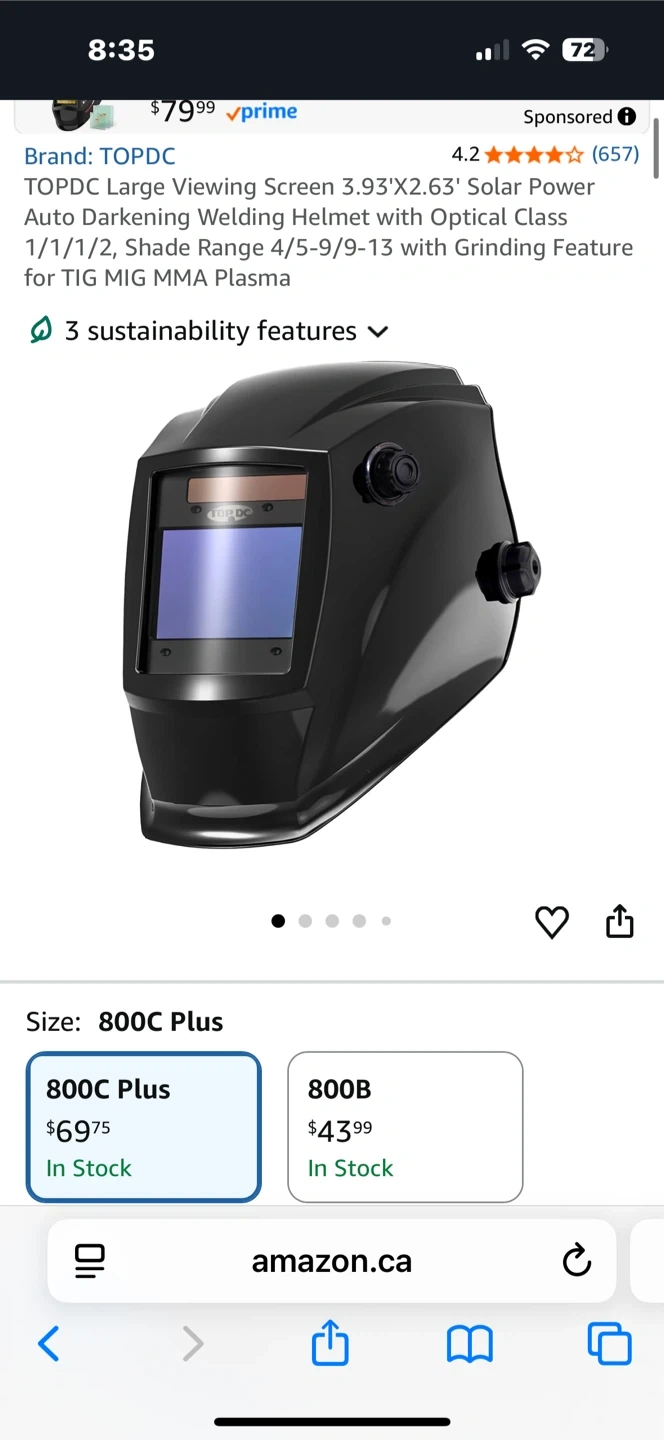Open the sponsored info icon

click(627, 116)
